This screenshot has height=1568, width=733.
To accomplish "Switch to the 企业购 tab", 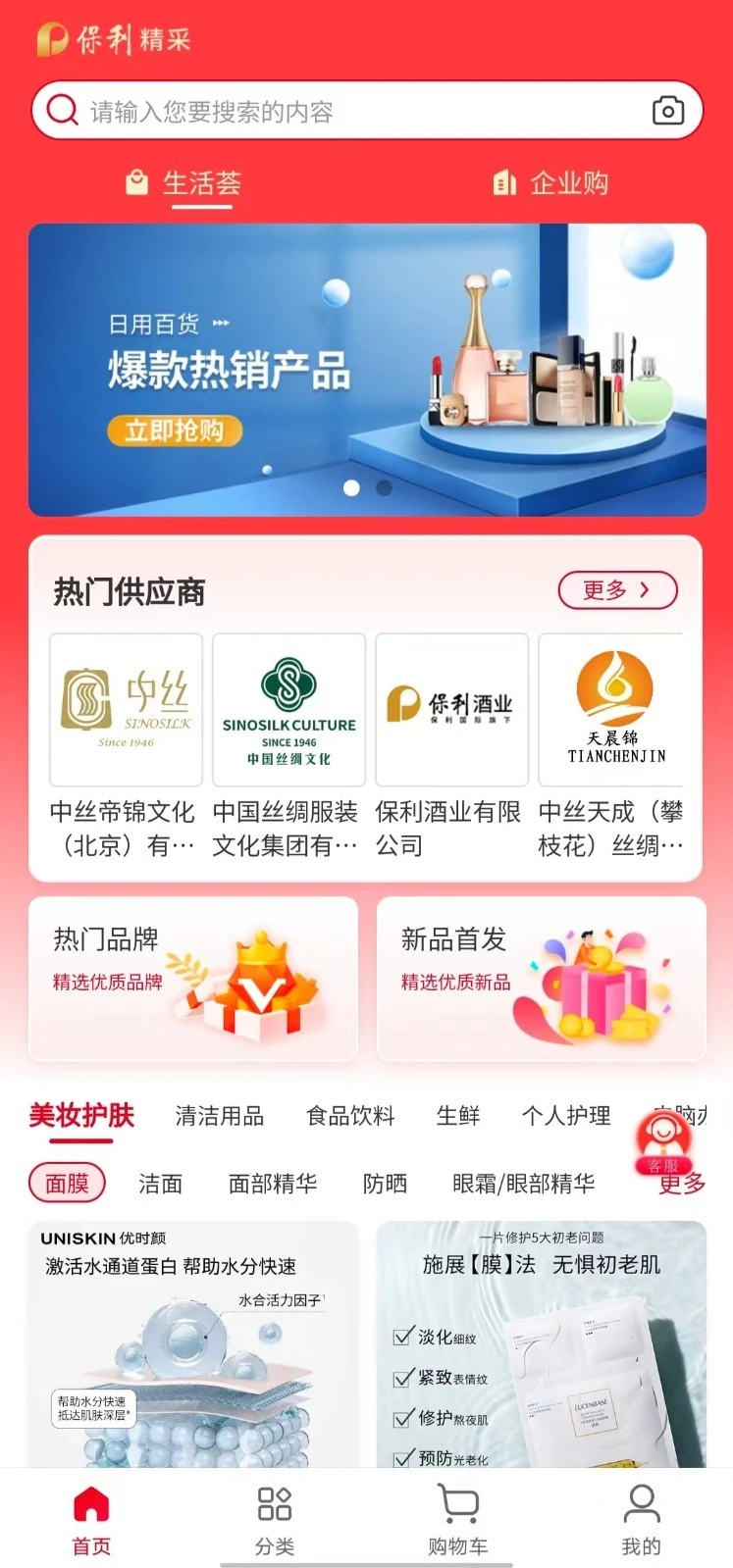I will click(570, 182).
